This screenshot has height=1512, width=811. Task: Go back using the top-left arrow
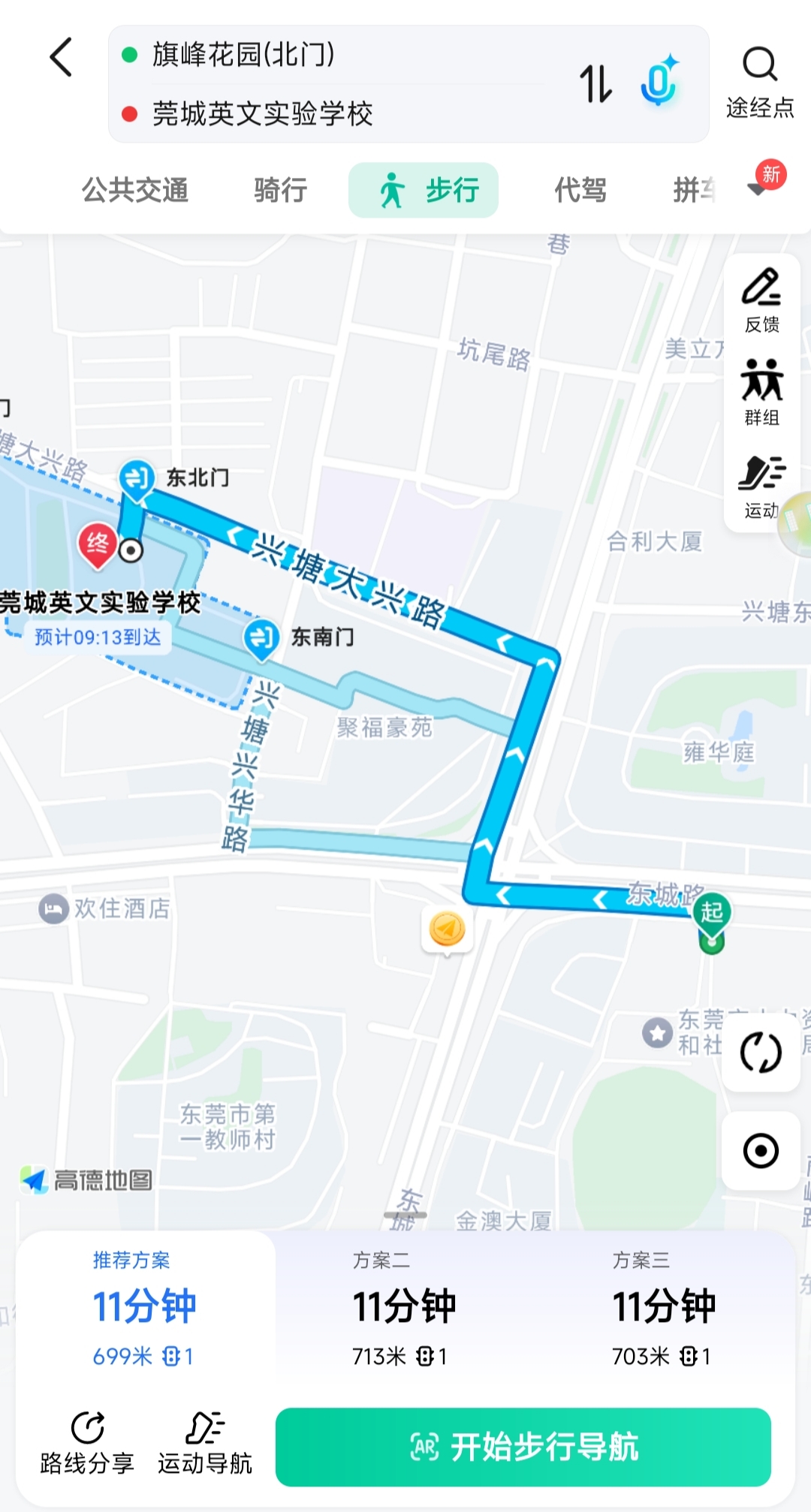pyautogui.click(x=62, y=58)
